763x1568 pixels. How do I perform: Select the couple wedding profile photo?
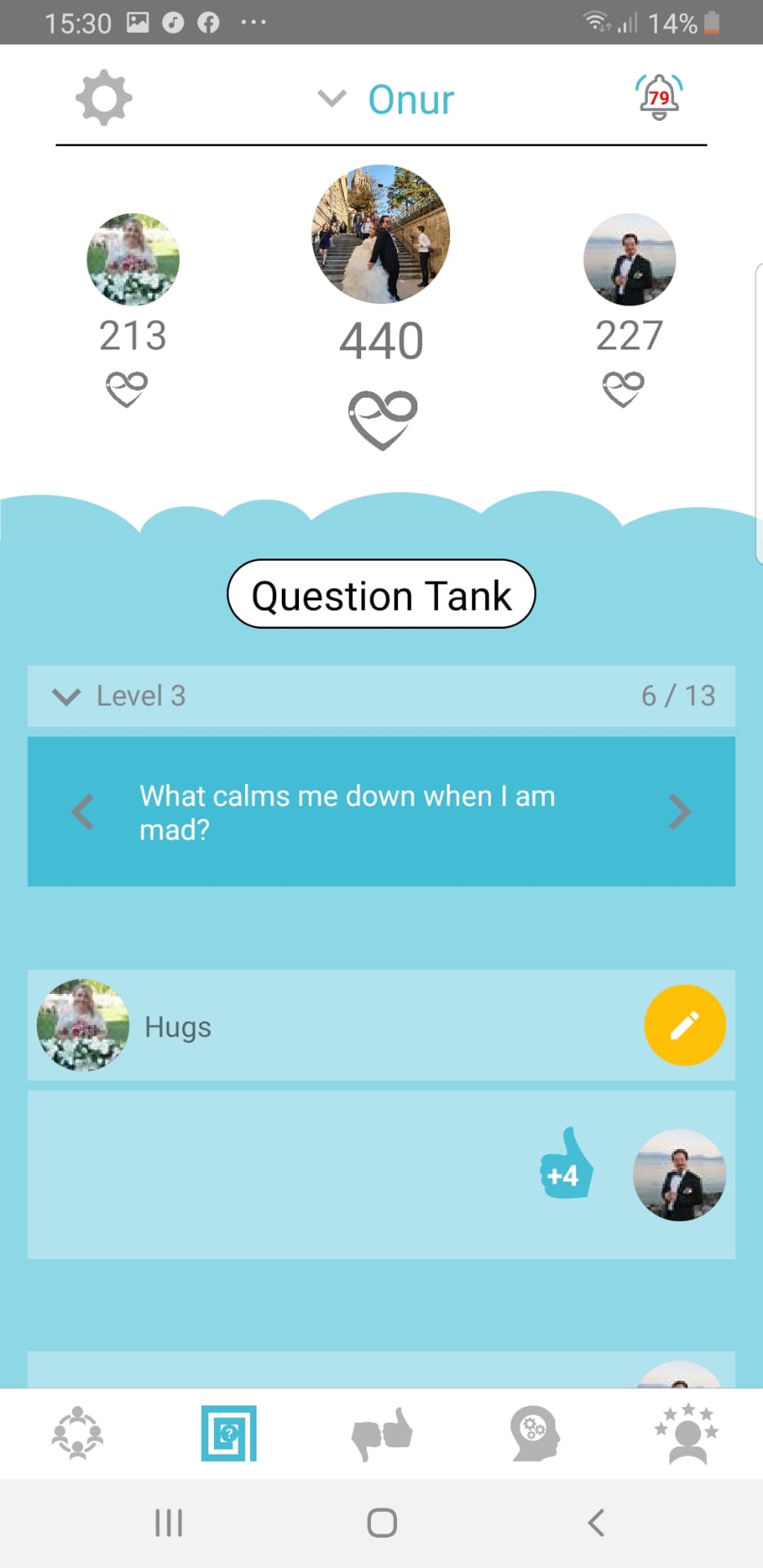point(381,234)
